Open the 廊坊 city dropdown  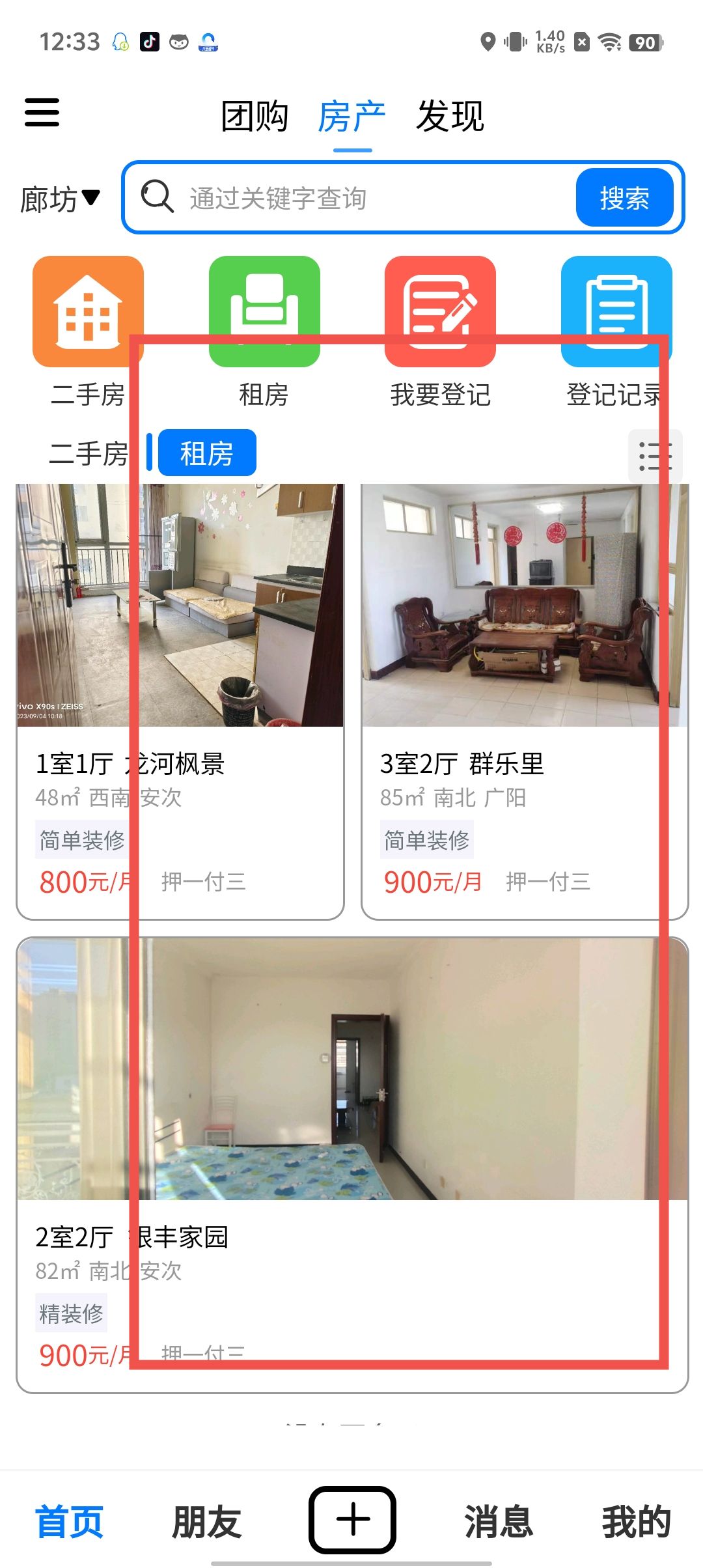coord(60,199)
